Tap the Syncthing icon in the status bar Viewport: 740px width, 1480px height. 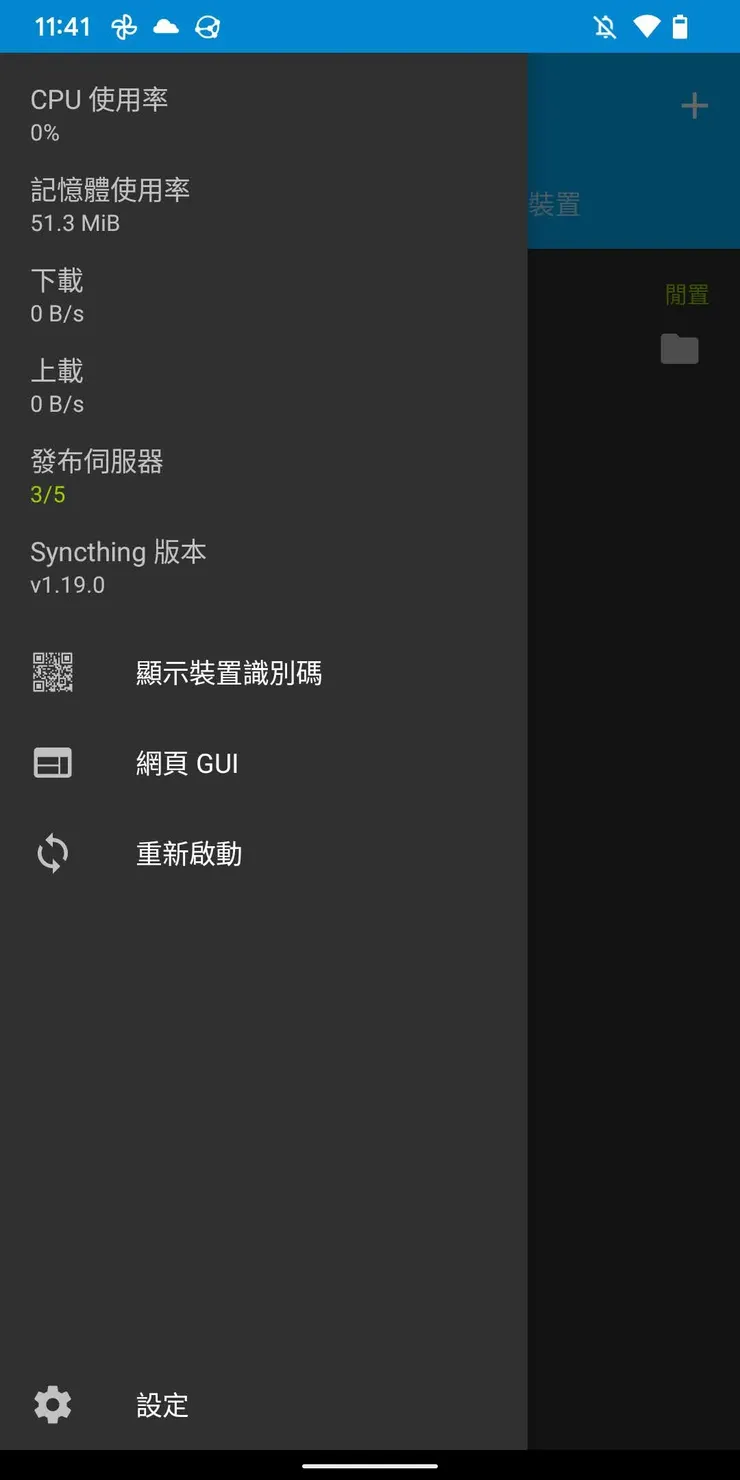[208, 26]
